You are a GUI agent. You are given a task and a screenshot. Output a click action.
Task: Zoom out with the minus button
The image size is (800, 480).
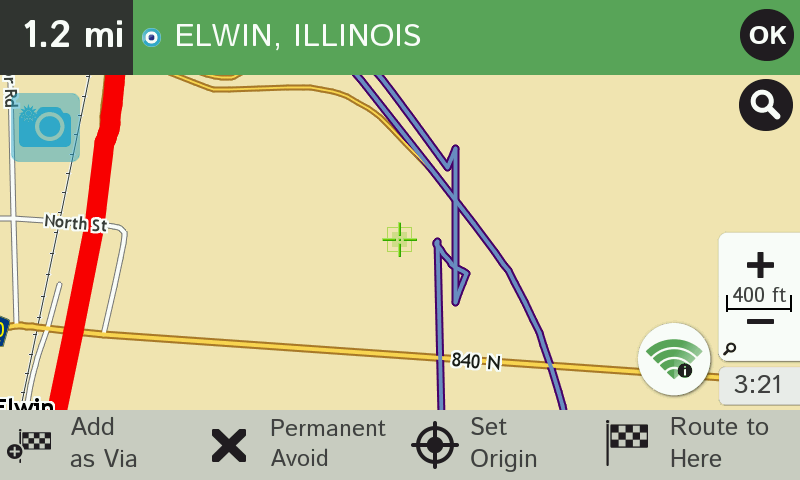tap(760, 323)
